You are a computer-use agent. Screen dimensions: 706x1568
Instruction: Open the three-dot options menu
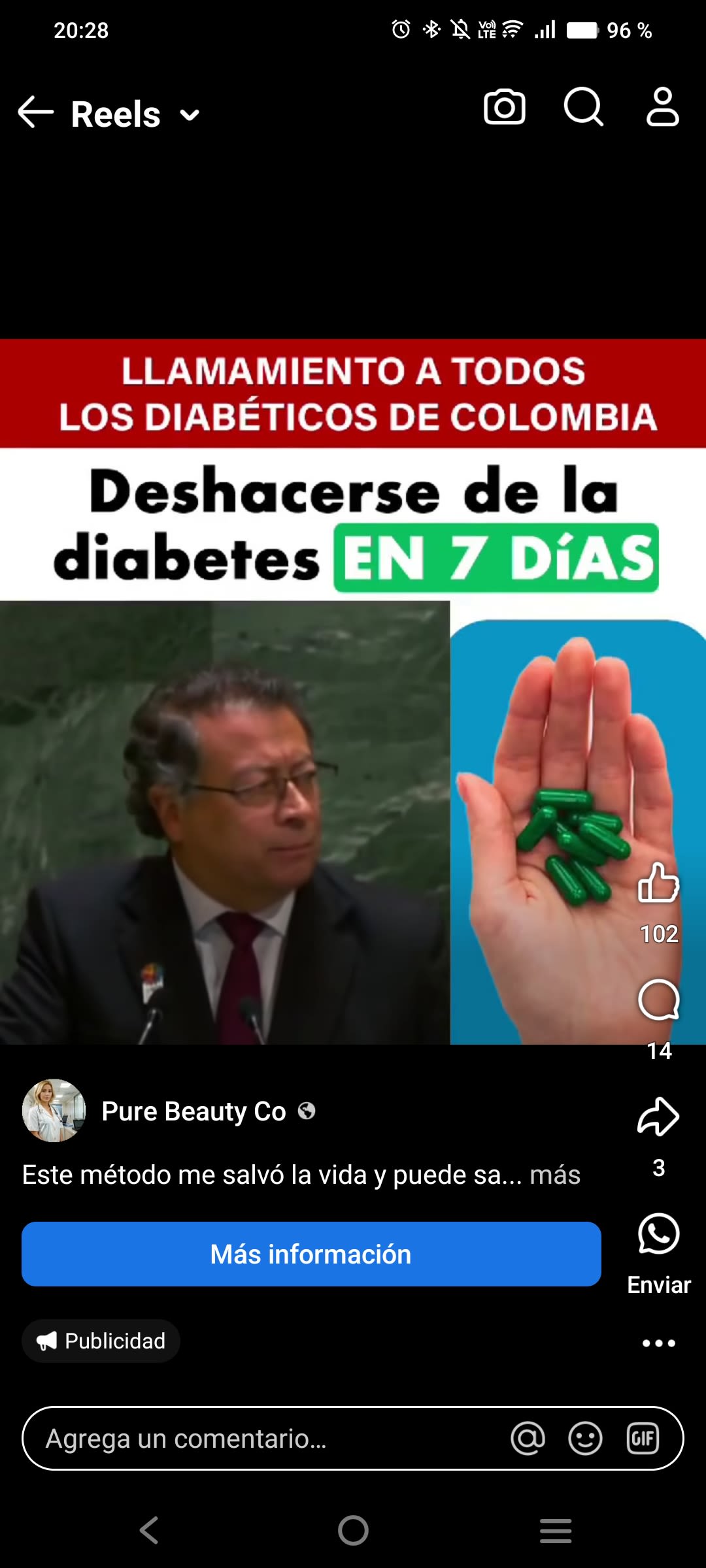(658, 1343)
